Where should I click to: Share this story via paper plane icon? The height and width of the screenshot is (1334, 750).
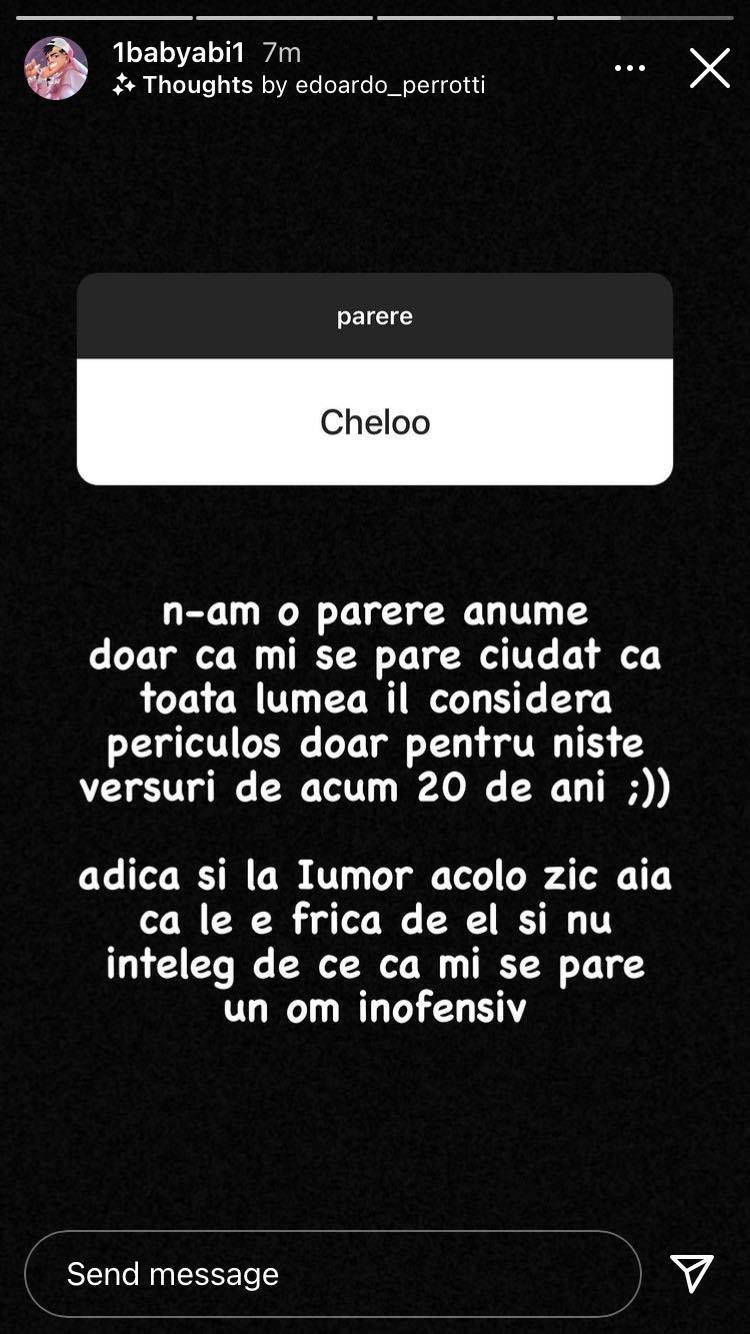pos(692,1273)
